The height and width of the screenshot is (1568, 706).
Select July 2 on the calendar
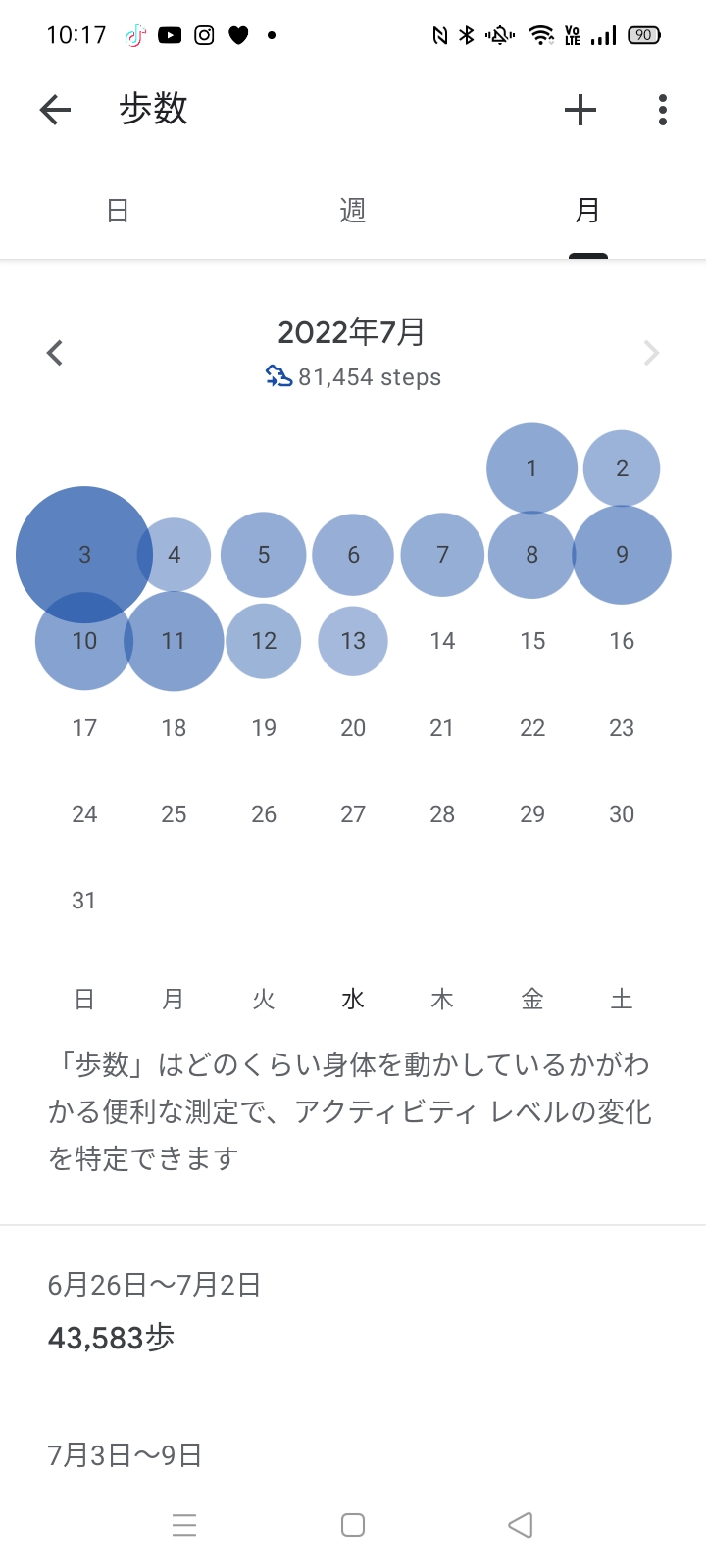coord(622,468)
